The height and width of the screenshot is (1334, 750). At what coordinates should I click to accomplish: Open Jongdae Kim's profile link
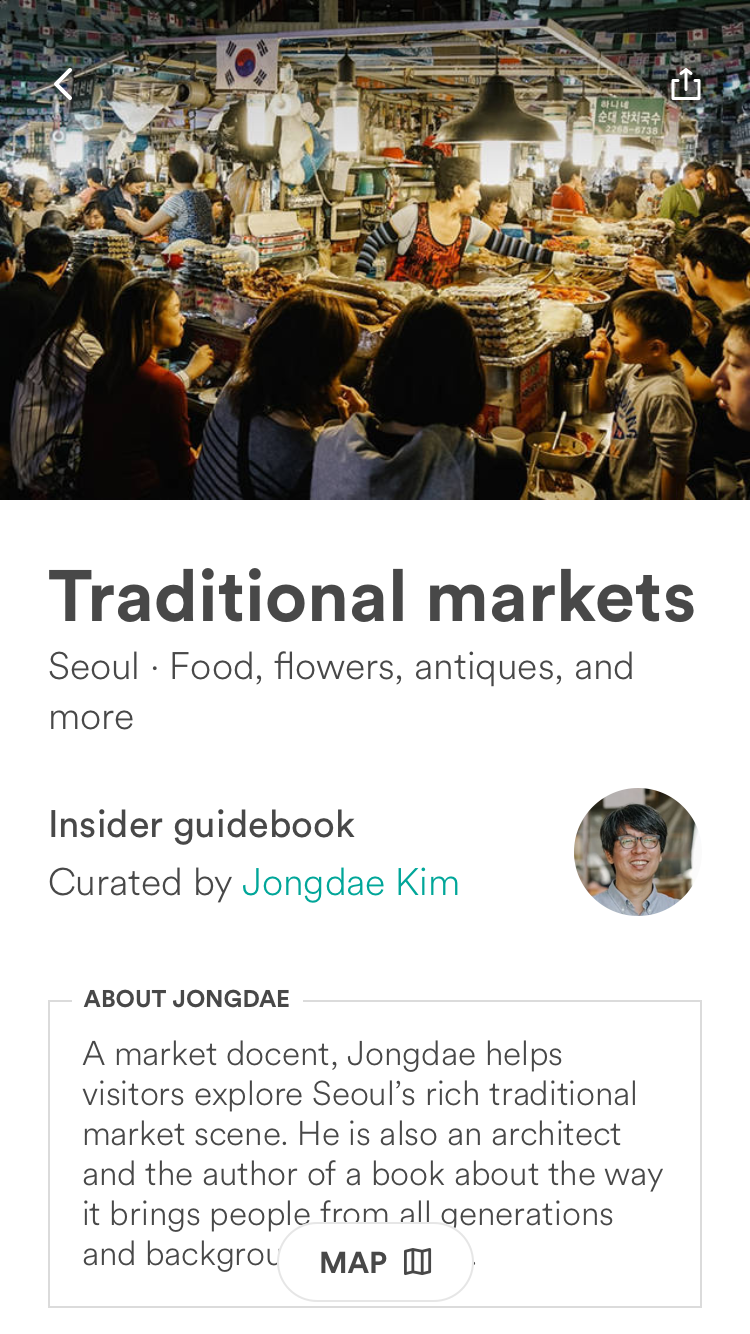click(350, 883)
